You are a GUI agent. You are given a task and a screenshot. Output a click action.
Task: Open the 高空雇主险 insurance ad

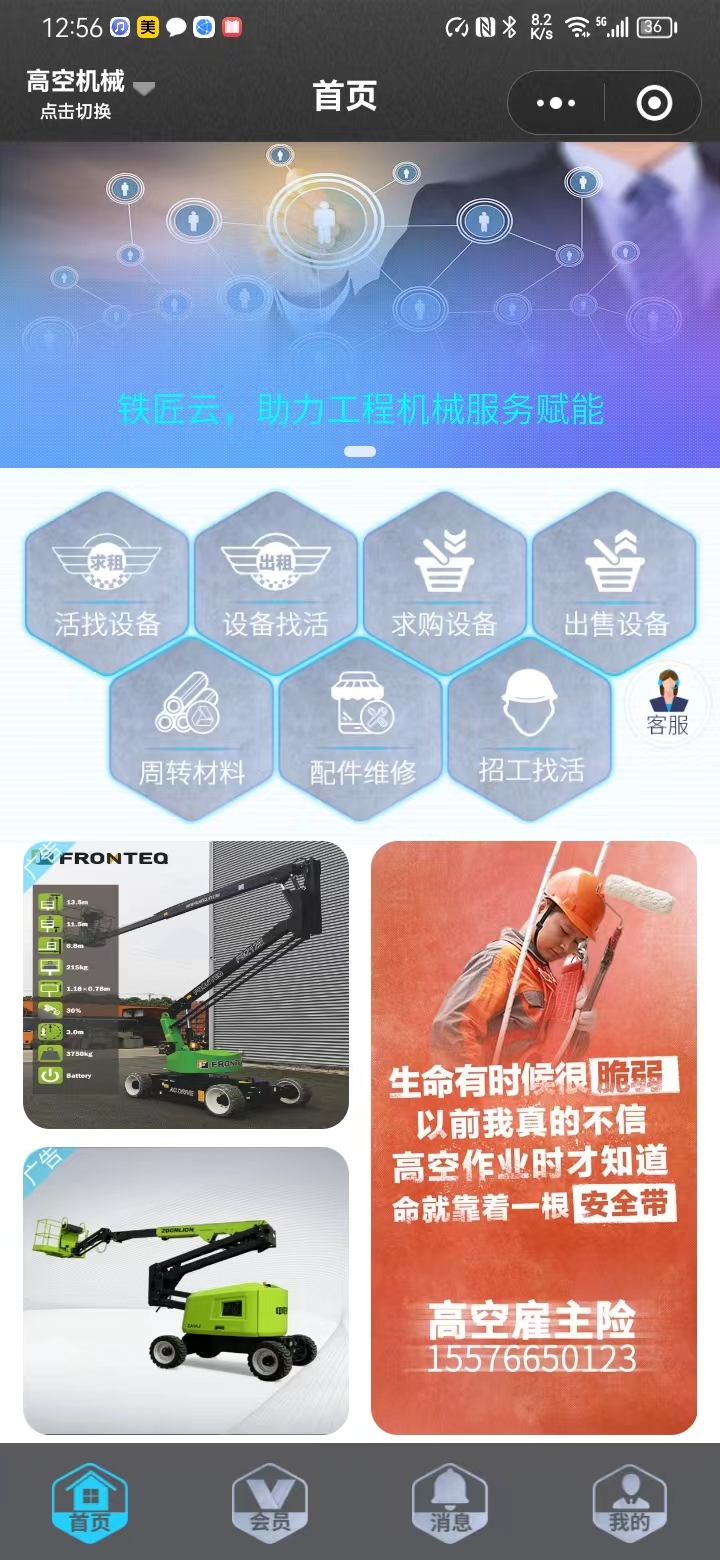point(533,1138)
